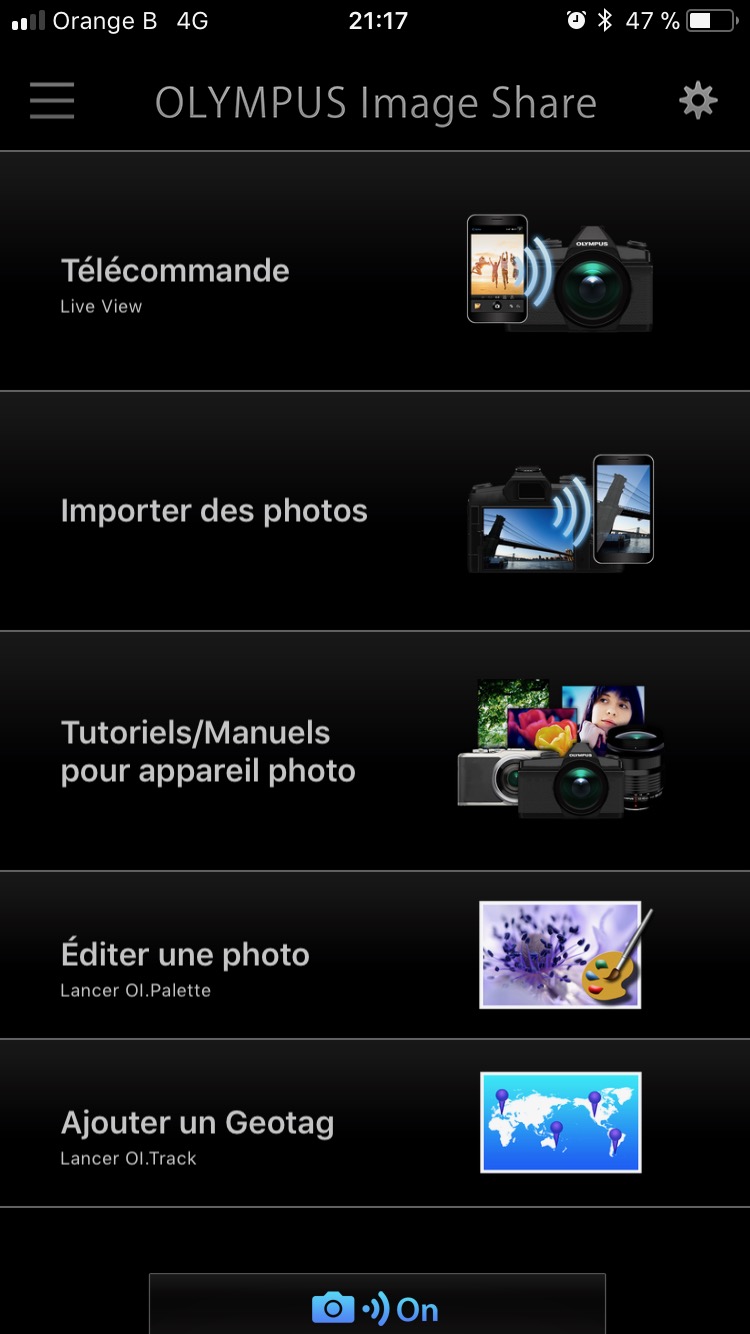Open the settings gear
This screenshot has height=1334, width=750.
click(x=698, y=101)
